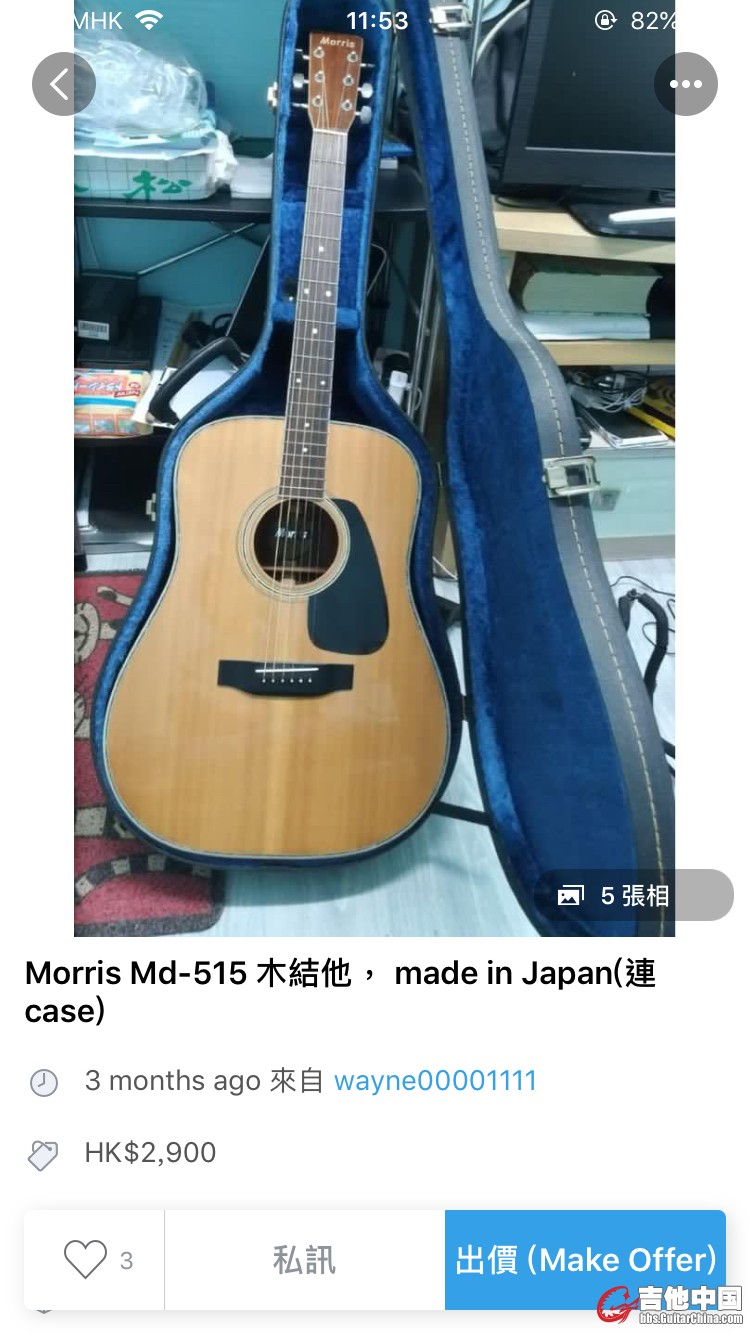This screenshot has width=750, height=1334.
Task: Open the three-dot overflow menu
Action: (x=686, y=84)
